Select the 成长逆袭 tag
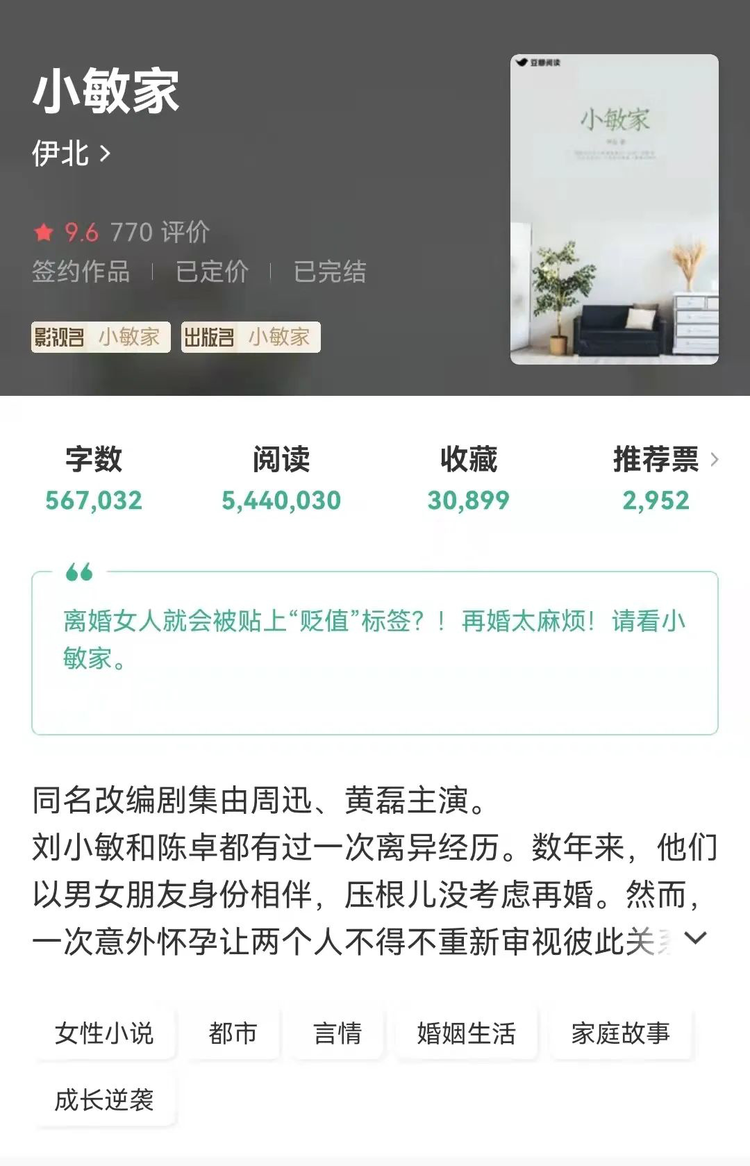The width and height of the screenshot is (750, 1166). [x=104, y=1098]
